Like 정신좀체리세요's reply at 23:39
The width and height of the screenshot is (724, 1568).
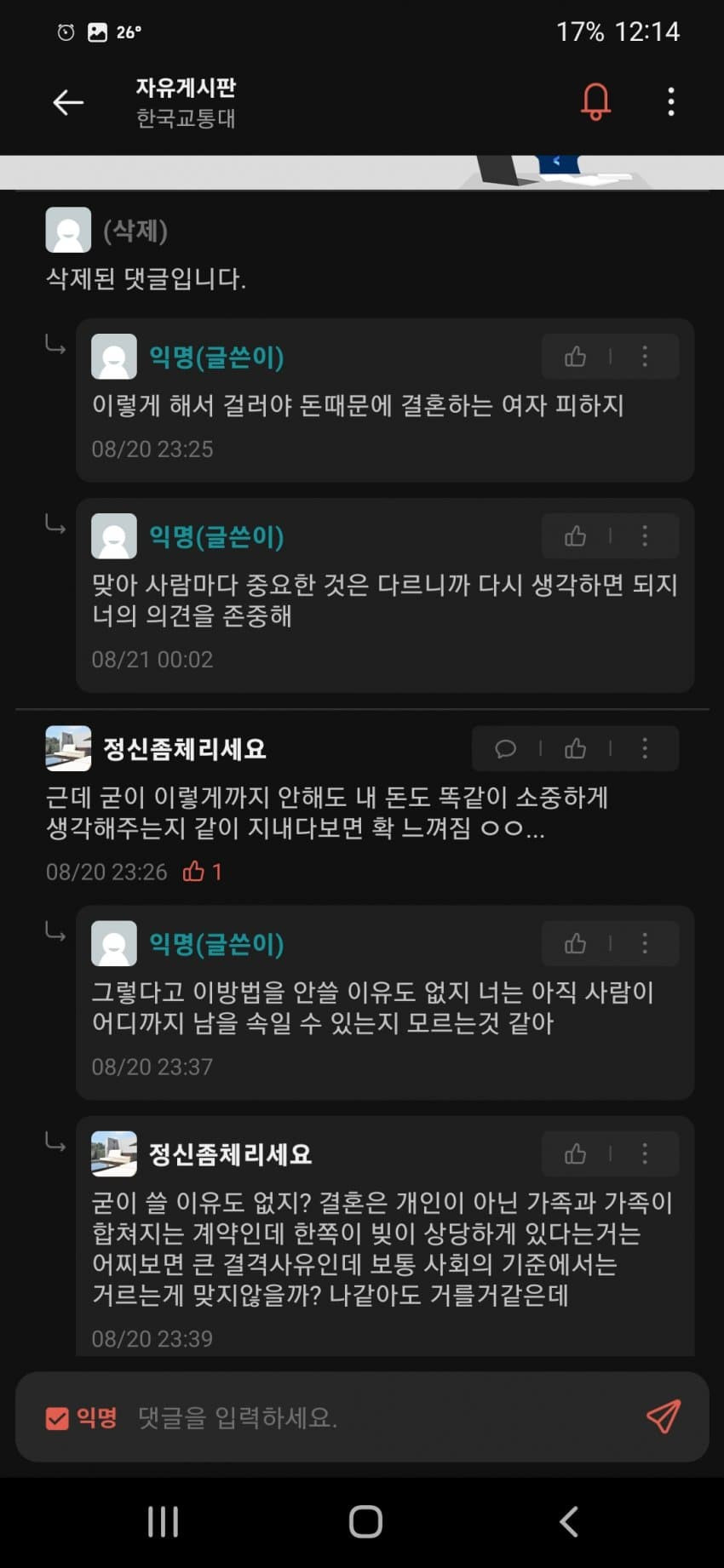(x=576, y=1154)
